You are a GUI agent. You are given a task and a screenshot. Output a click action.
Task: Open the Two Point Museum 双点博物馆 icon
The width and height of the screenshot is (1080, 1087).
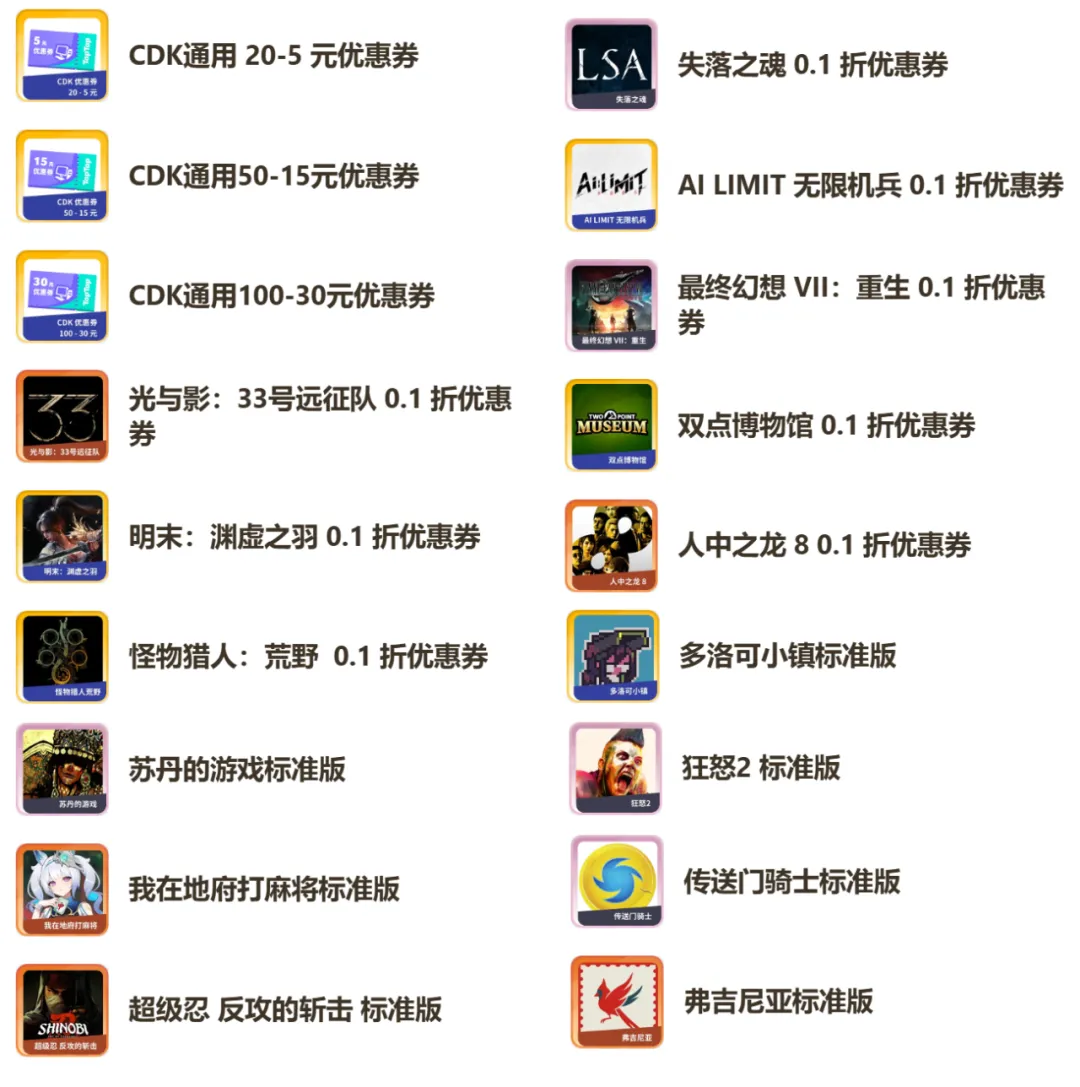coord(611,427)
